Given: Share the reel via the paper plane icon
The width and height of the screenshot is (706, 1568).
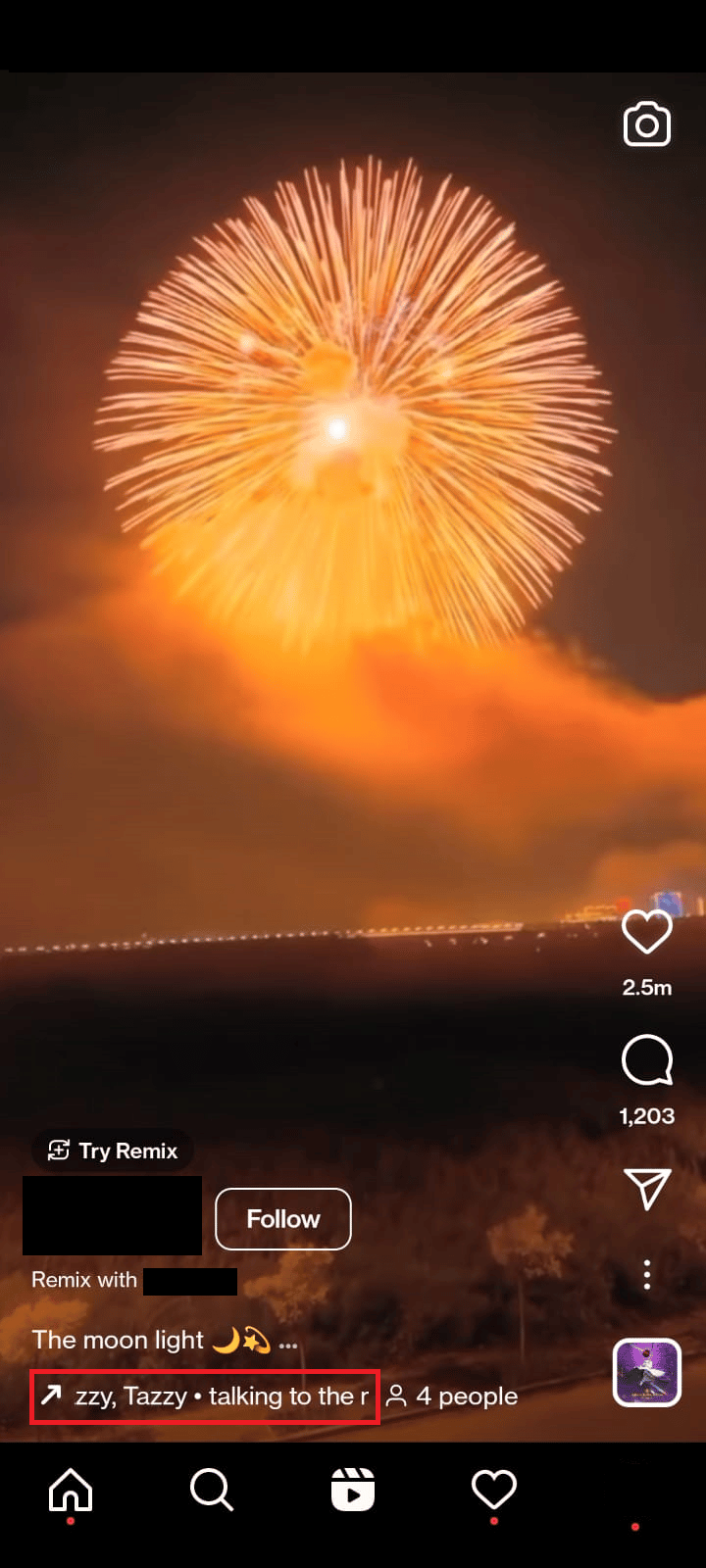Looking at the screenshot, I should (x=646, y=1189).
